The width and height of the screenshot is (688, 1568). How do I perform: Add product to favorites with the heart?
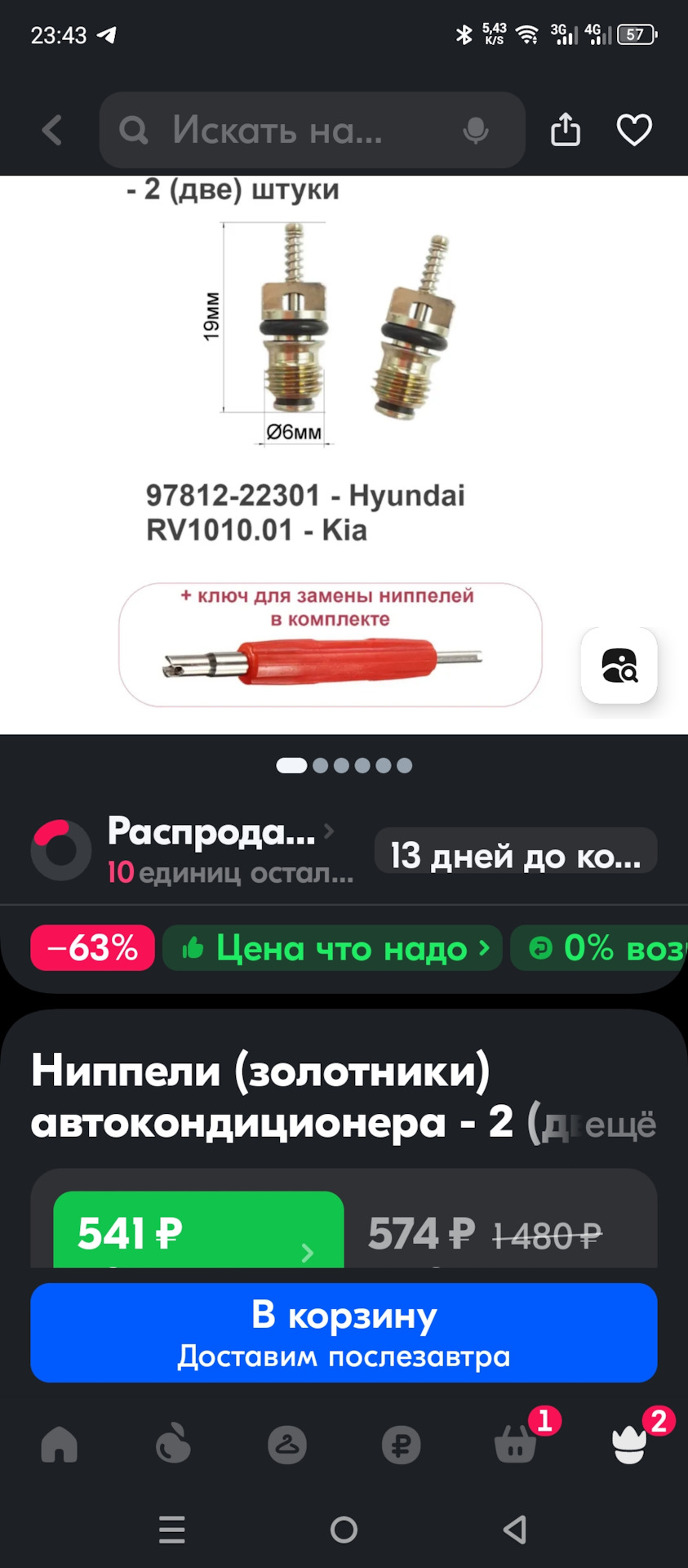pyautogui.click(x=633, y=130)
